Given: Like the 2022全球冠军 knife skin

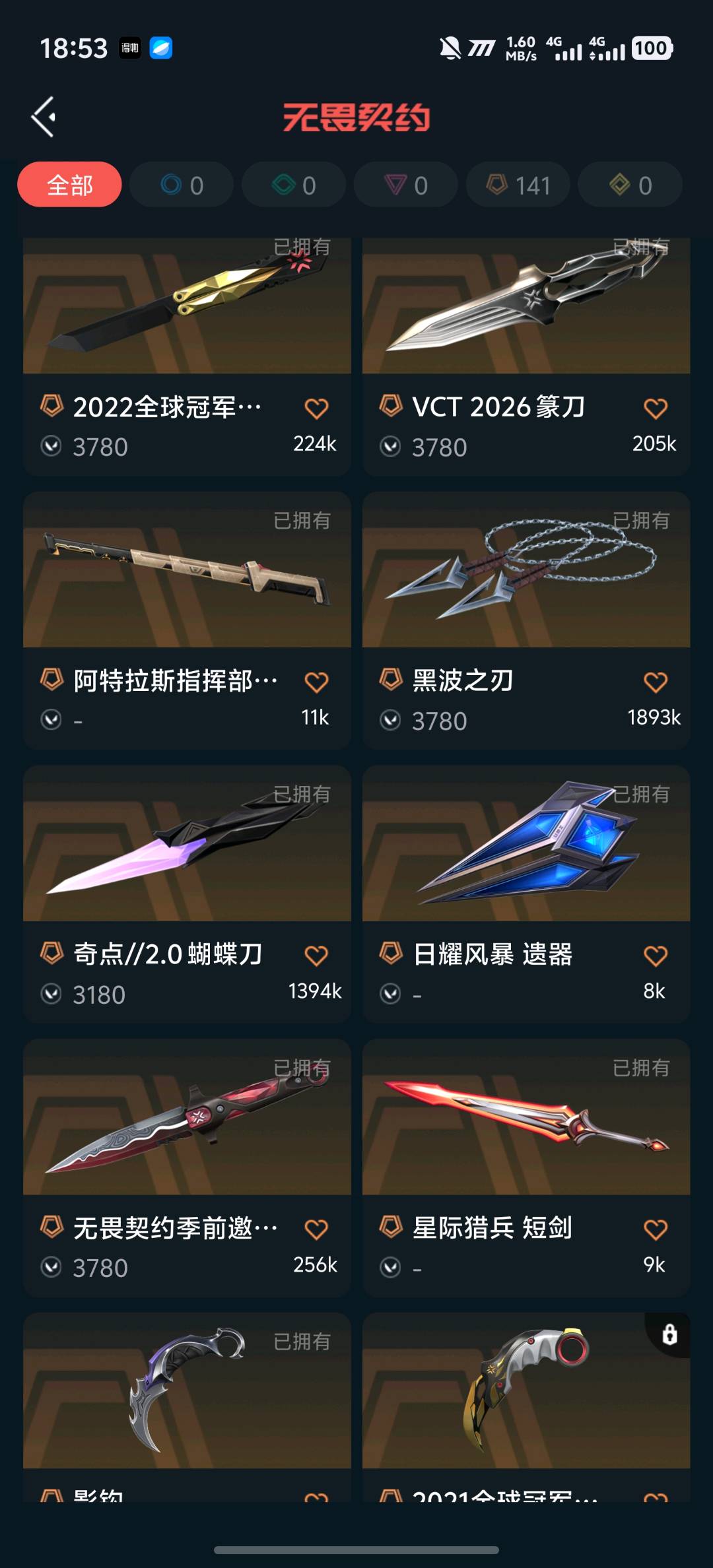Looking at the screenshot, I should tap(316, 408).
